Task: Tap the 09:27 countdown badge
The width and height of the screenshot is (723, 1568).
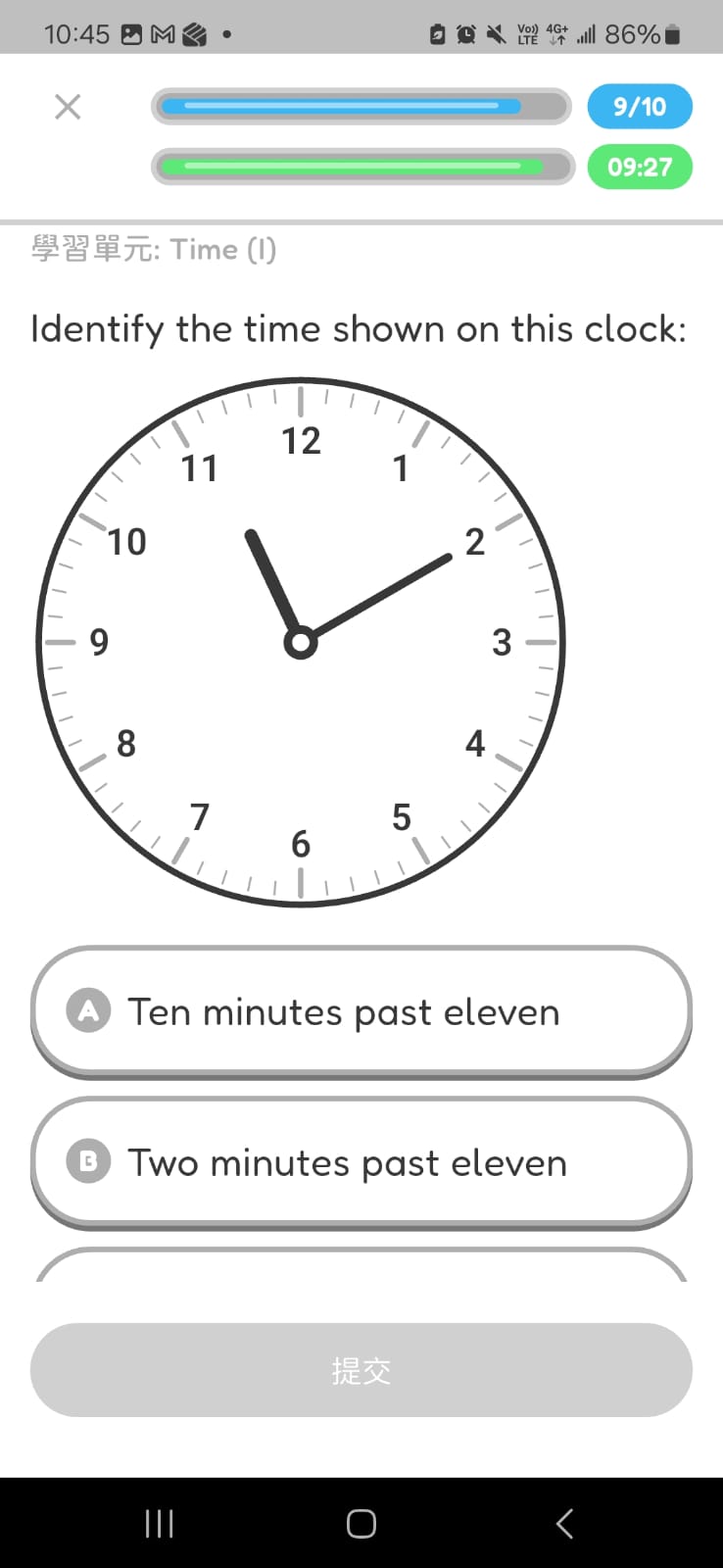Action: click(639, 167)
